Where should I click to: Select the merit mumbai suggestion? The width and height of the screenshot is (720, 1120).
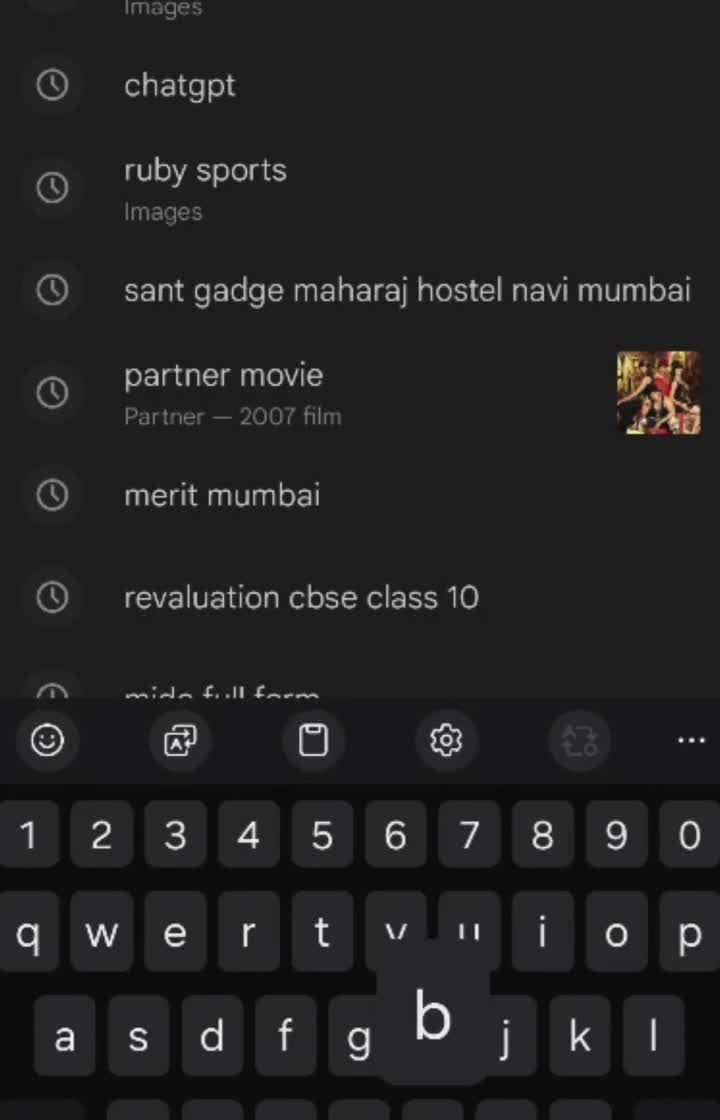[222, 495]
